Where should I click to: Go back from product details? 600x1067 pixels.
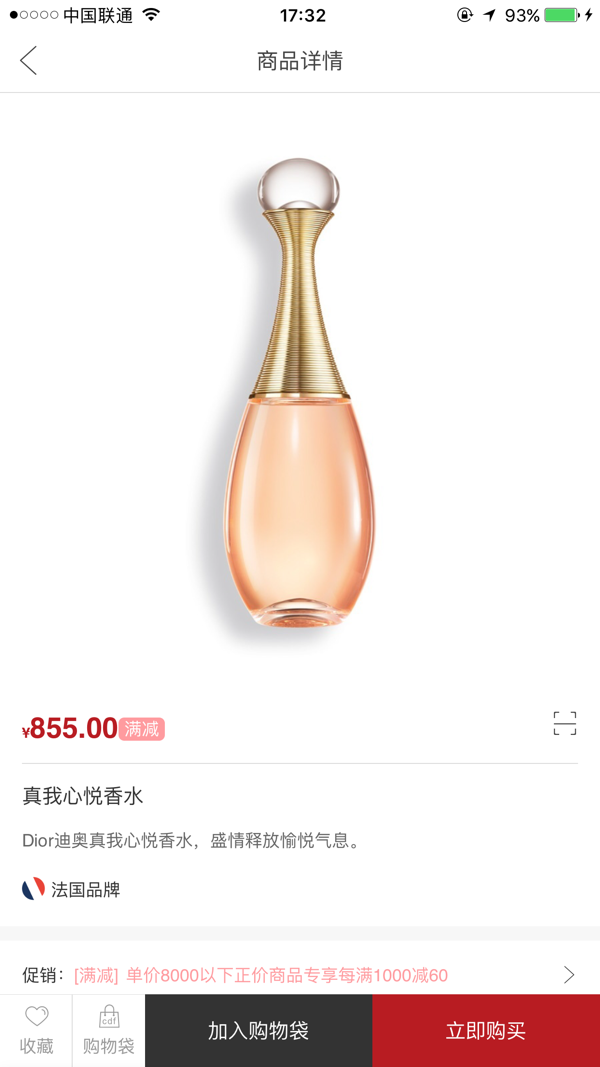tap(29, 61)
